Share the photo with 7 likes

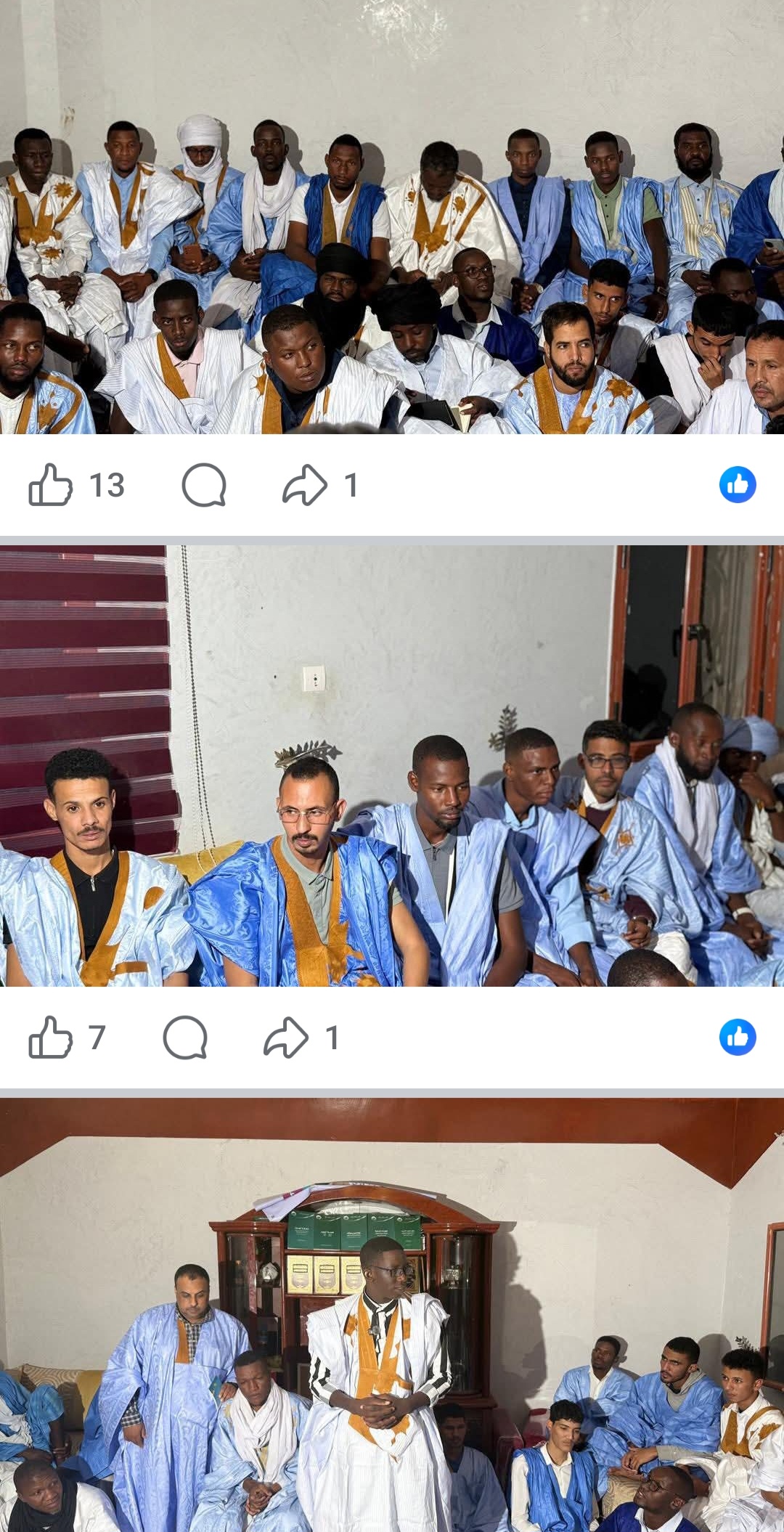pyautogui.click(x=285, y=1037)
